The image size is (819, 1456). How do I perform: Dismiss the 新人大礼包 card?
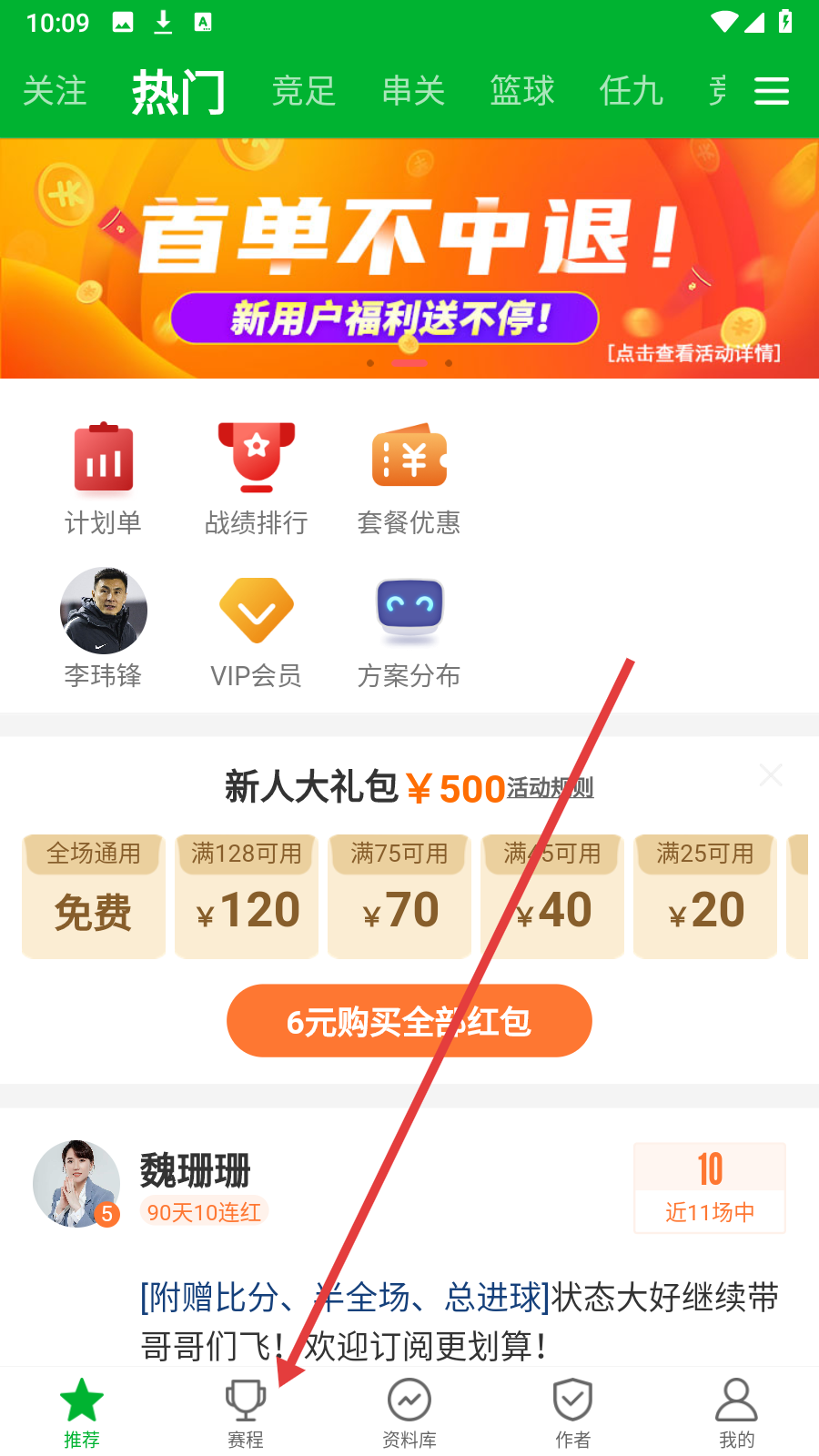pyautogui.click(x=771, y=775)
